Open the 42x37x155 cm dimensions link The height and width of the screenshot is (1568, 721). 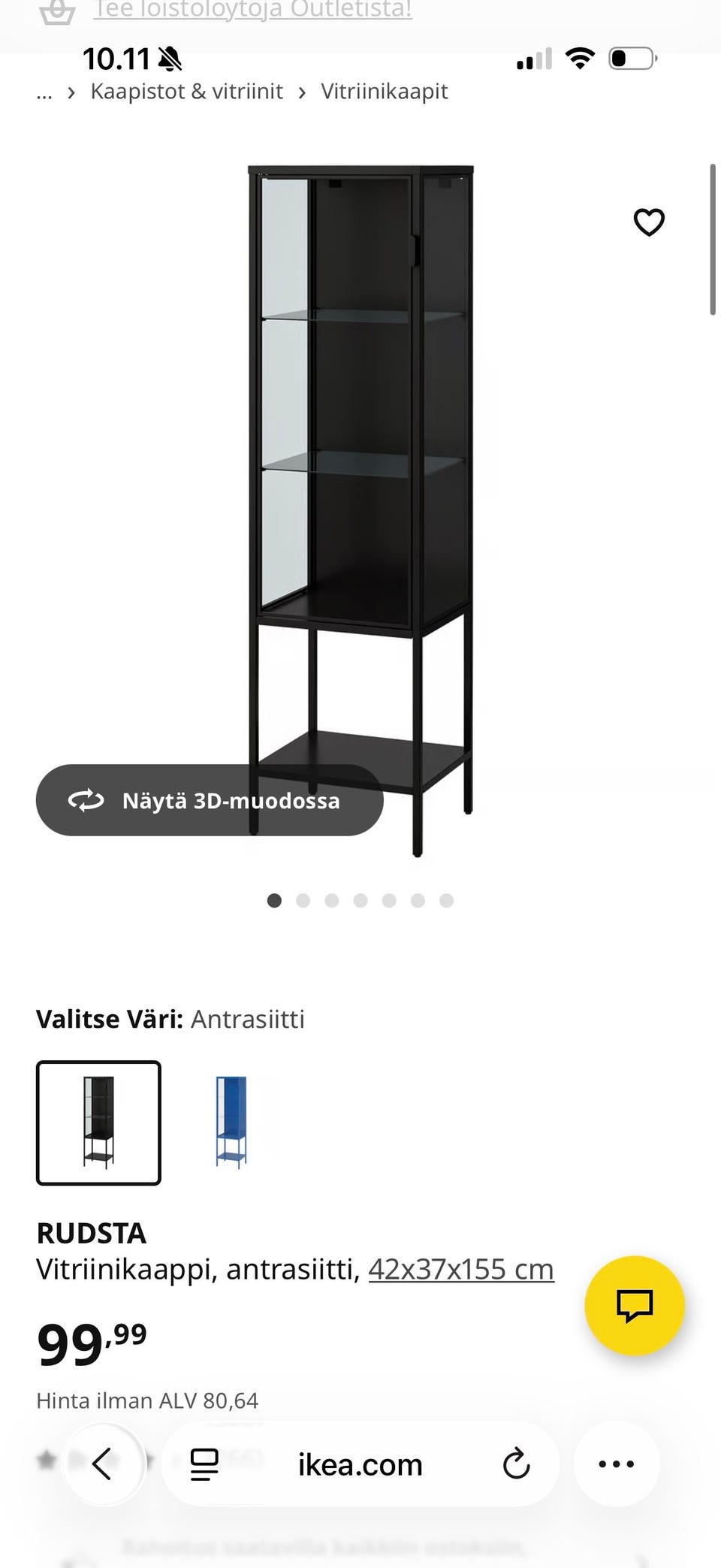460,1267
